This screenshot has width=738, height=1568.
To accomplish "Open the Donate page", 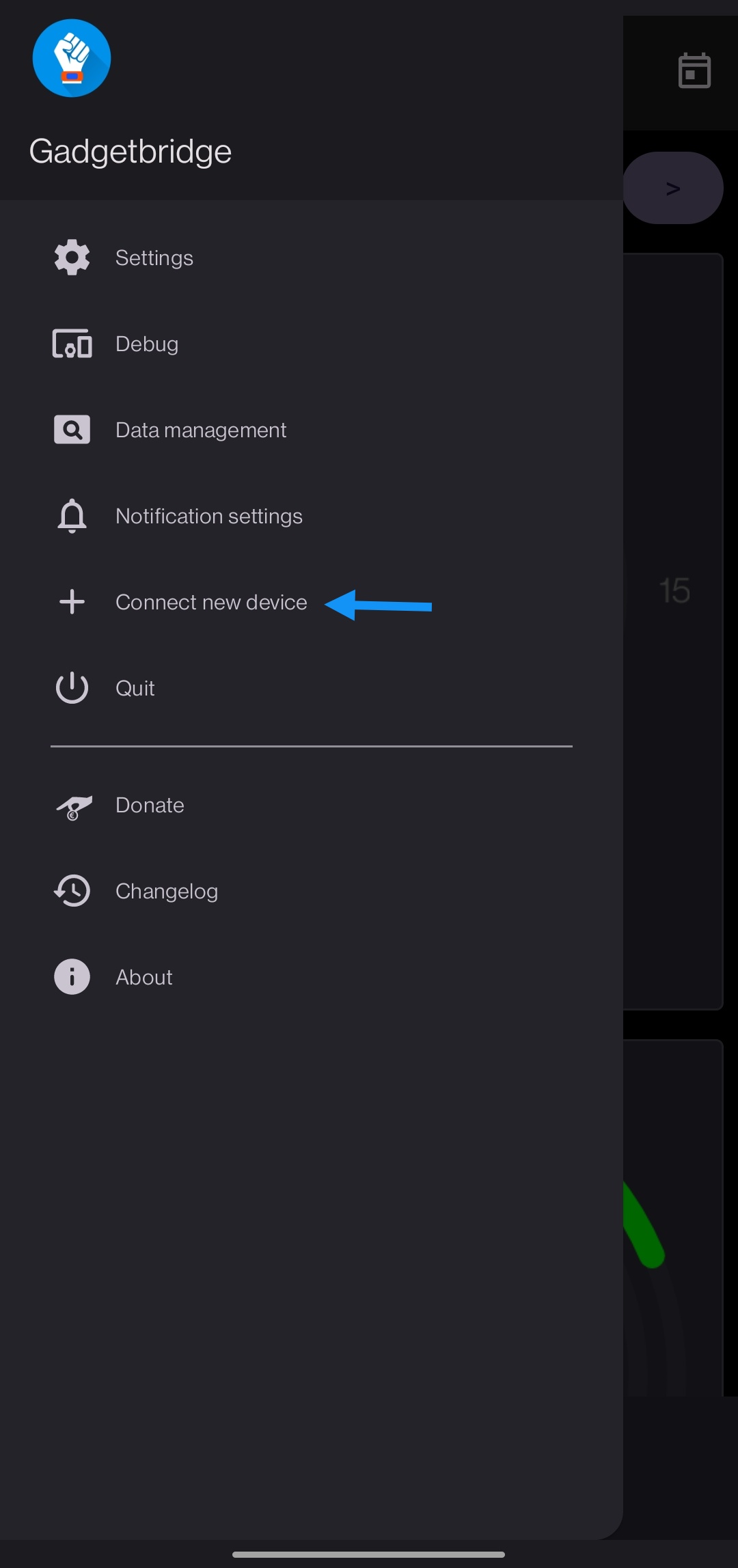I will 150,806.
